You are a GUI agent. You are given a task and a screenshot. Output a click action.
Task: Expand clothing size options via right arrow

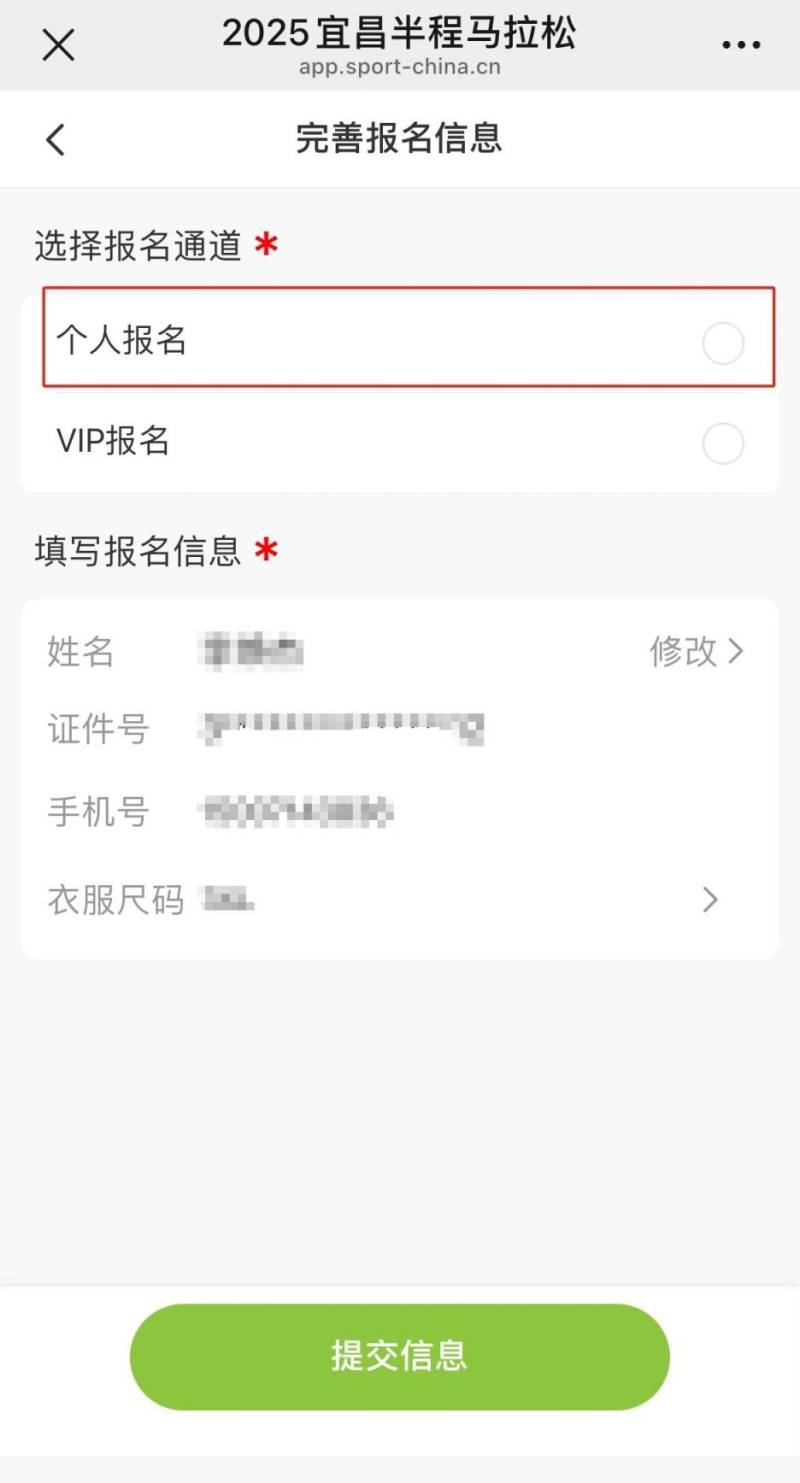(x=711, y=900)
